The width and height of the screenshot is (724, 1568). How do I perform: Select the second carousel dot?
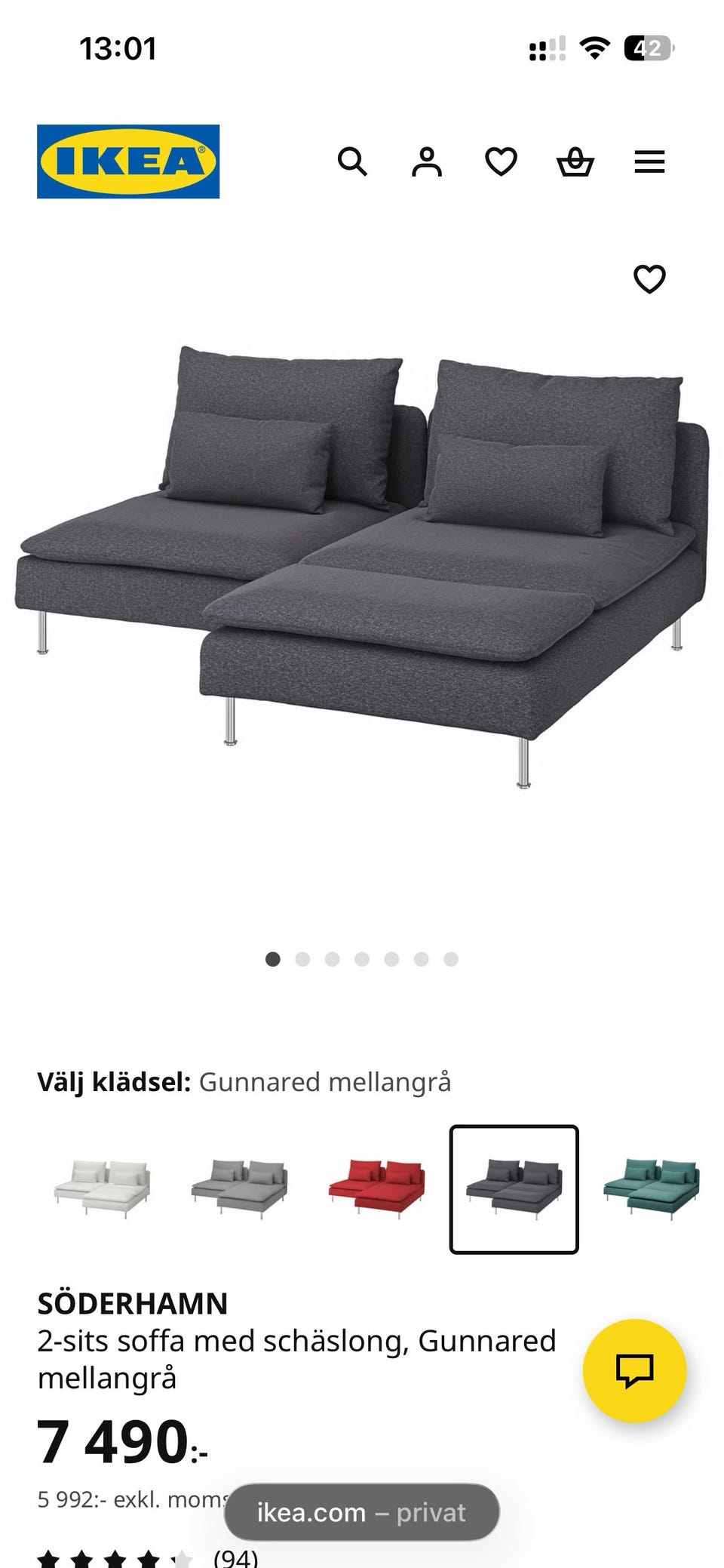coord(303,958)
